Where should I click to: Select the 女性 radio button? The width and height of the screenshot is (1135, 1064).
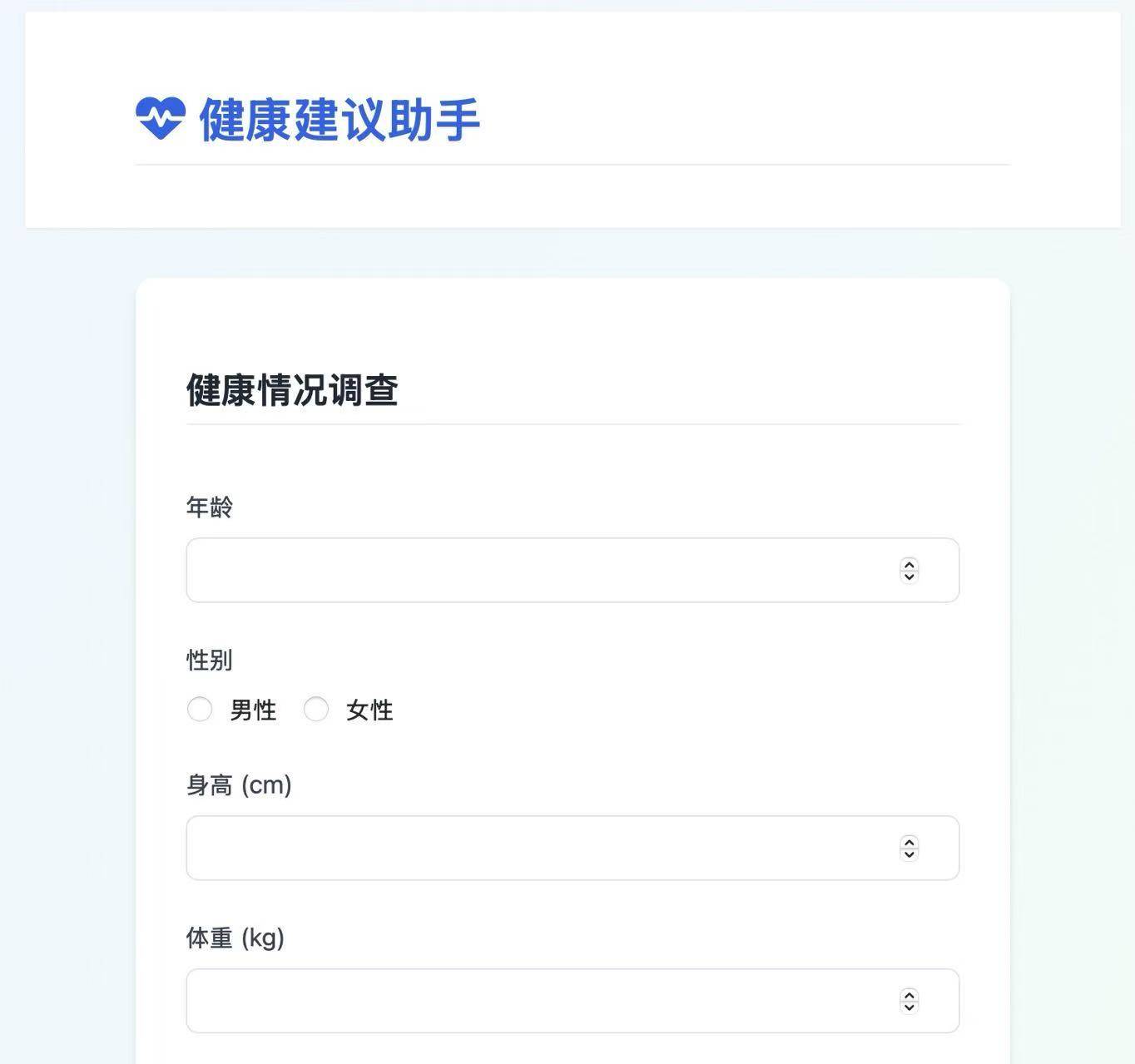coord(316,710)
